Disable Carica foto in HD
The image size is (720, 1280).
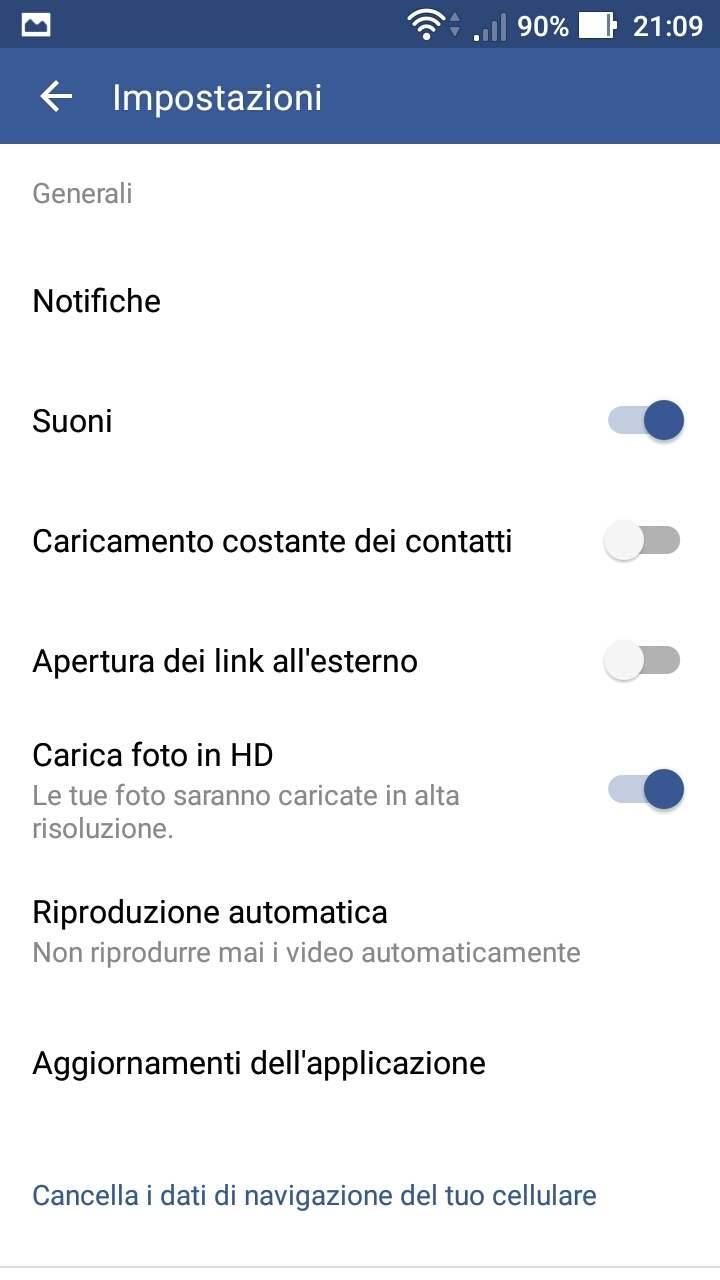tap(645, 789)
